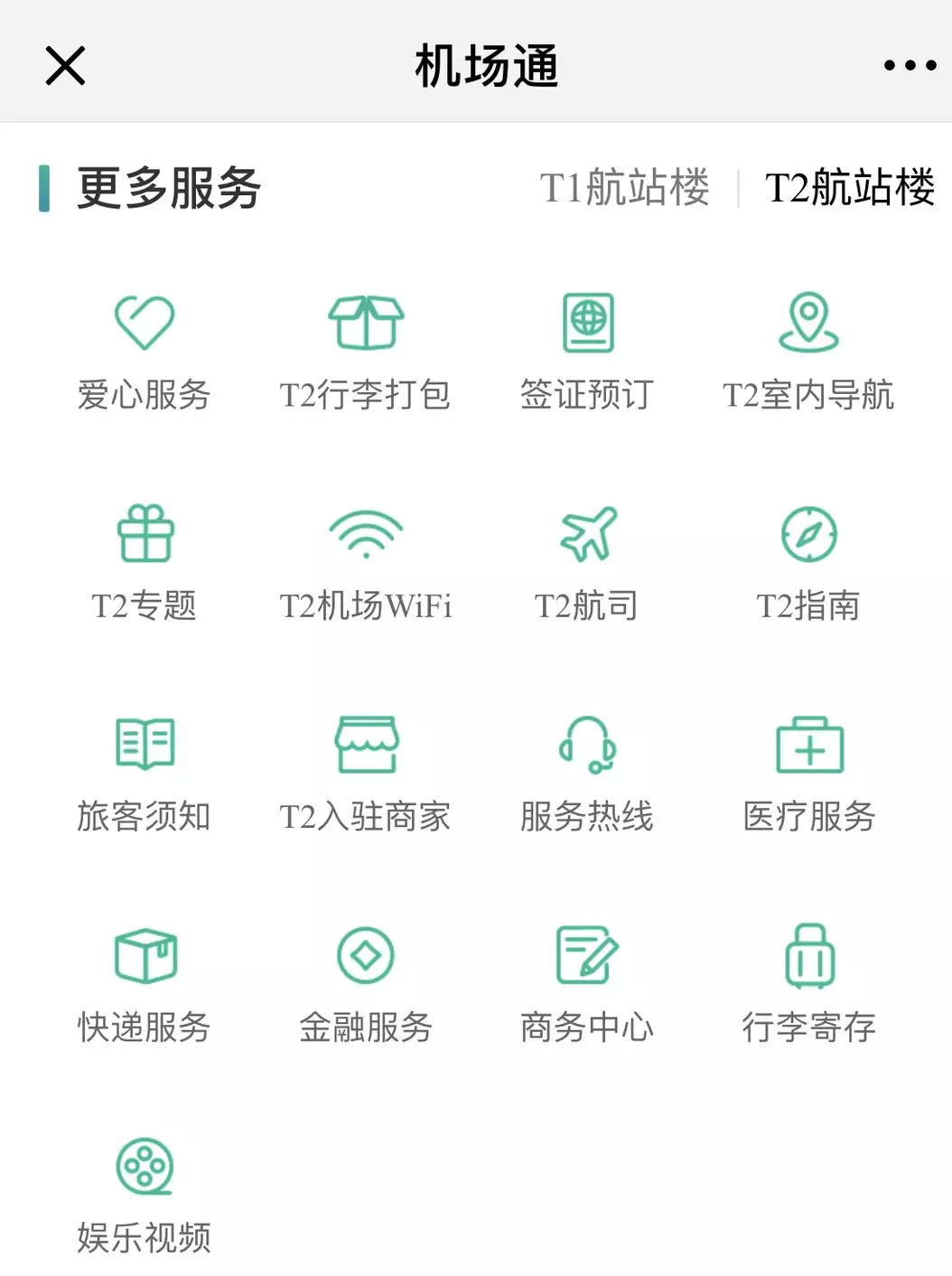Switch to the T1航站楼 tab
This screenshot has height=1276, width=952.
pos(624,188)
